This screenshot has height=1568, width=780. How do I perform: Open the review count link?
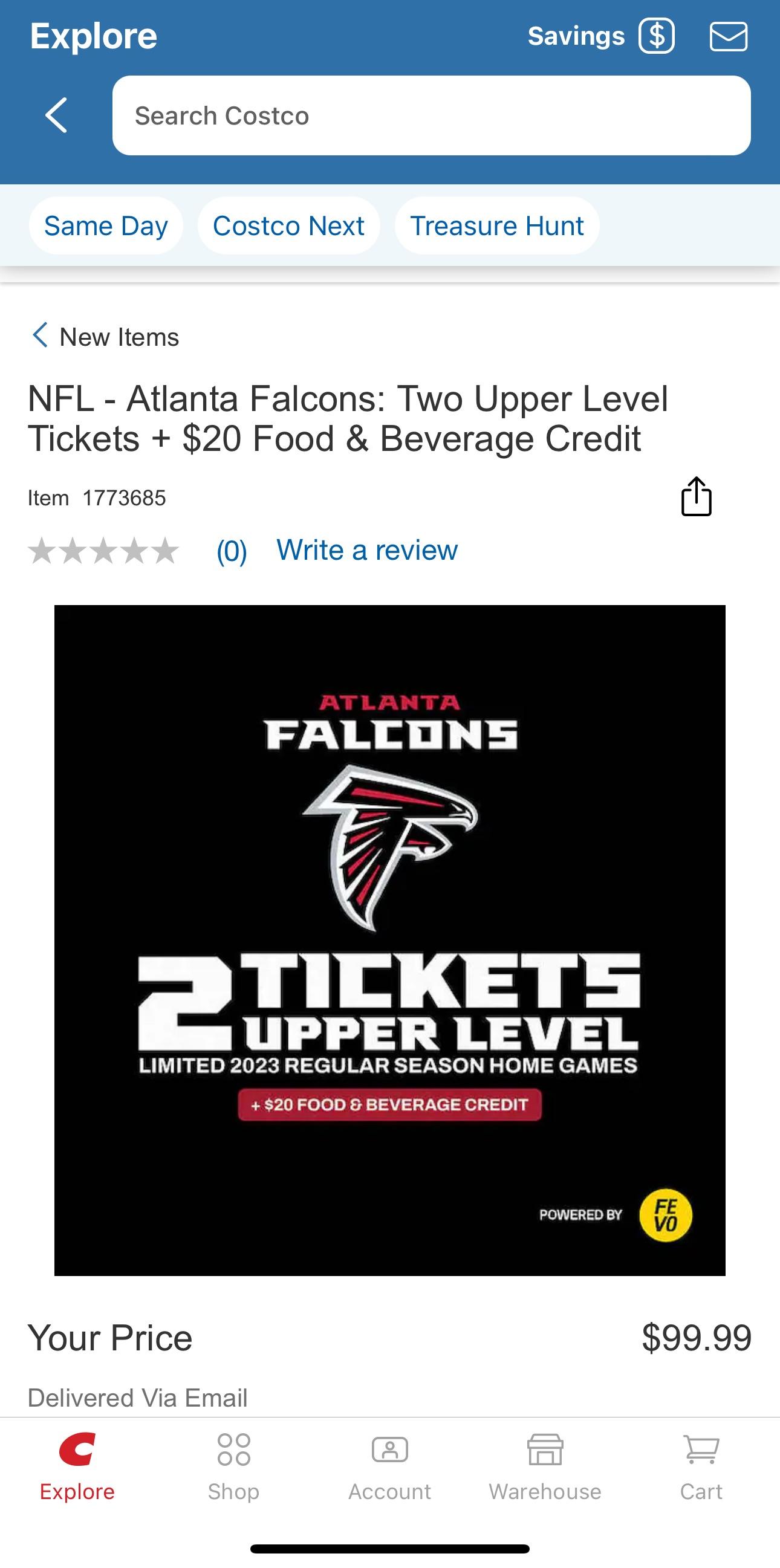point(232,551)
